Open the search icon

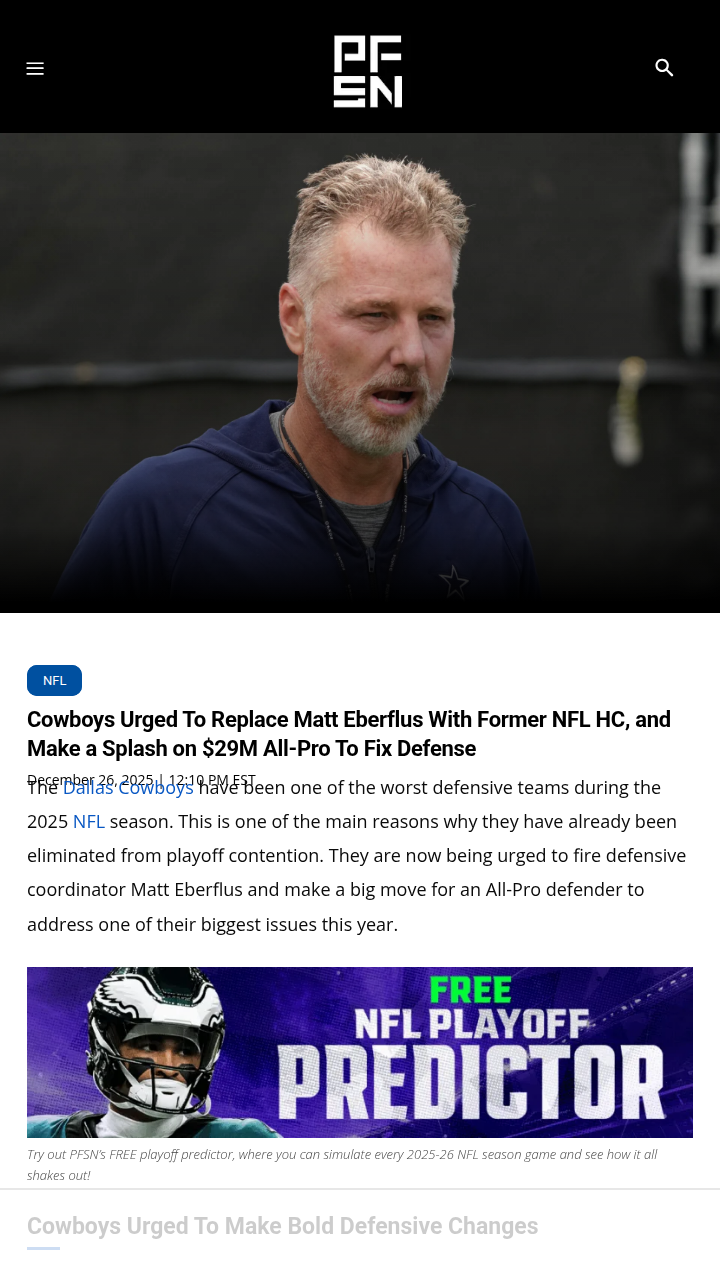pos(664,68)
